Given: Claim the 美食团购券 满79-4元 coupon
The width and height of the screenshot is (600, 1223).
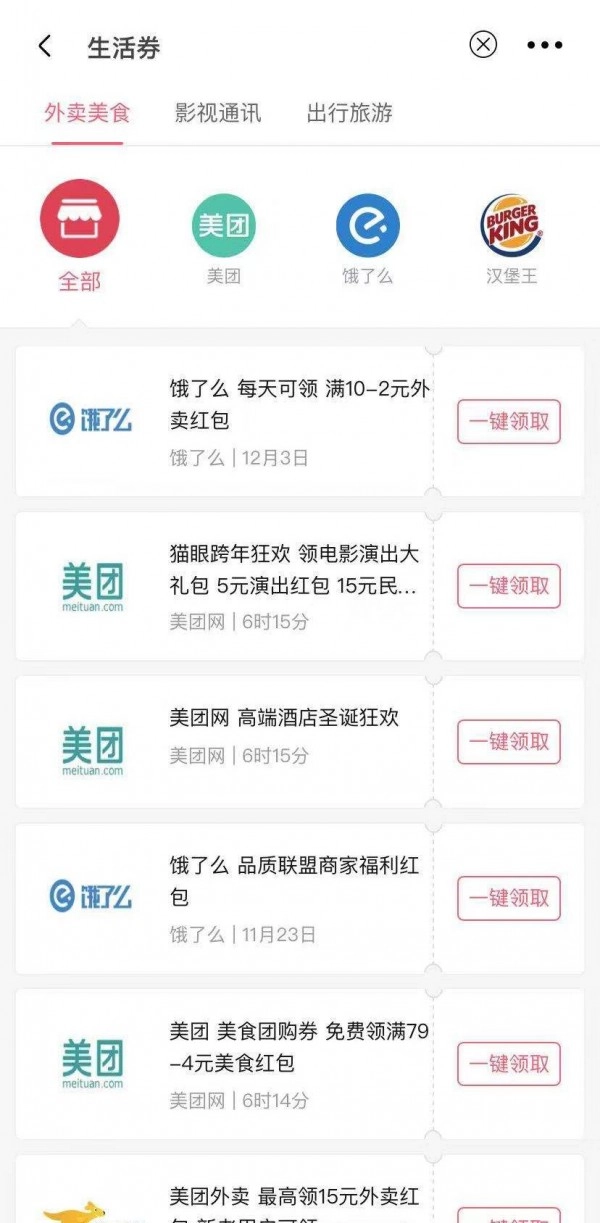Looking at the screenshot, I should pyautogui.click(x=509, y=1064).
